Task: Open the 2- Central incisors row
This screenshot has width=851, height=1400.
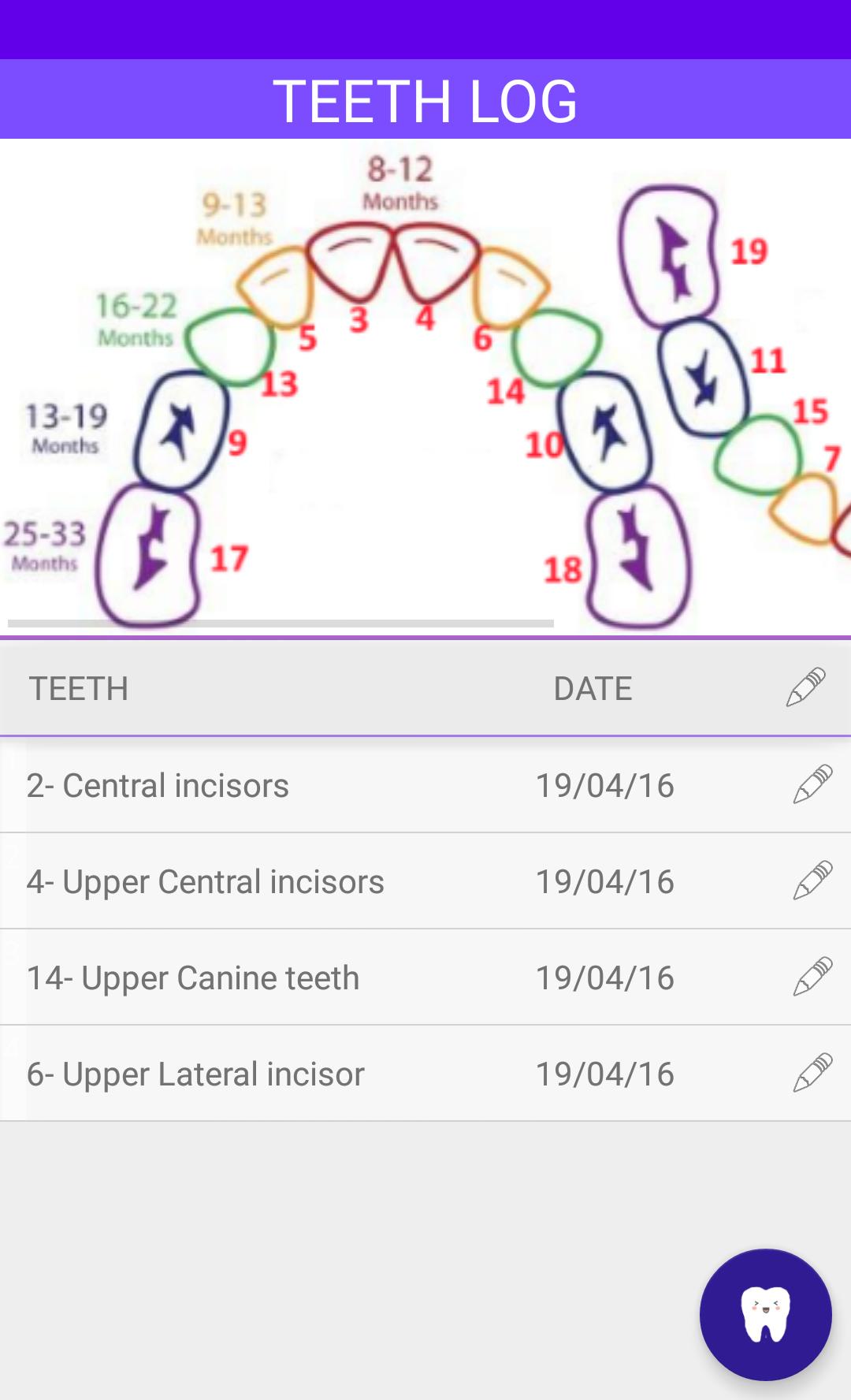Action: 425,785
